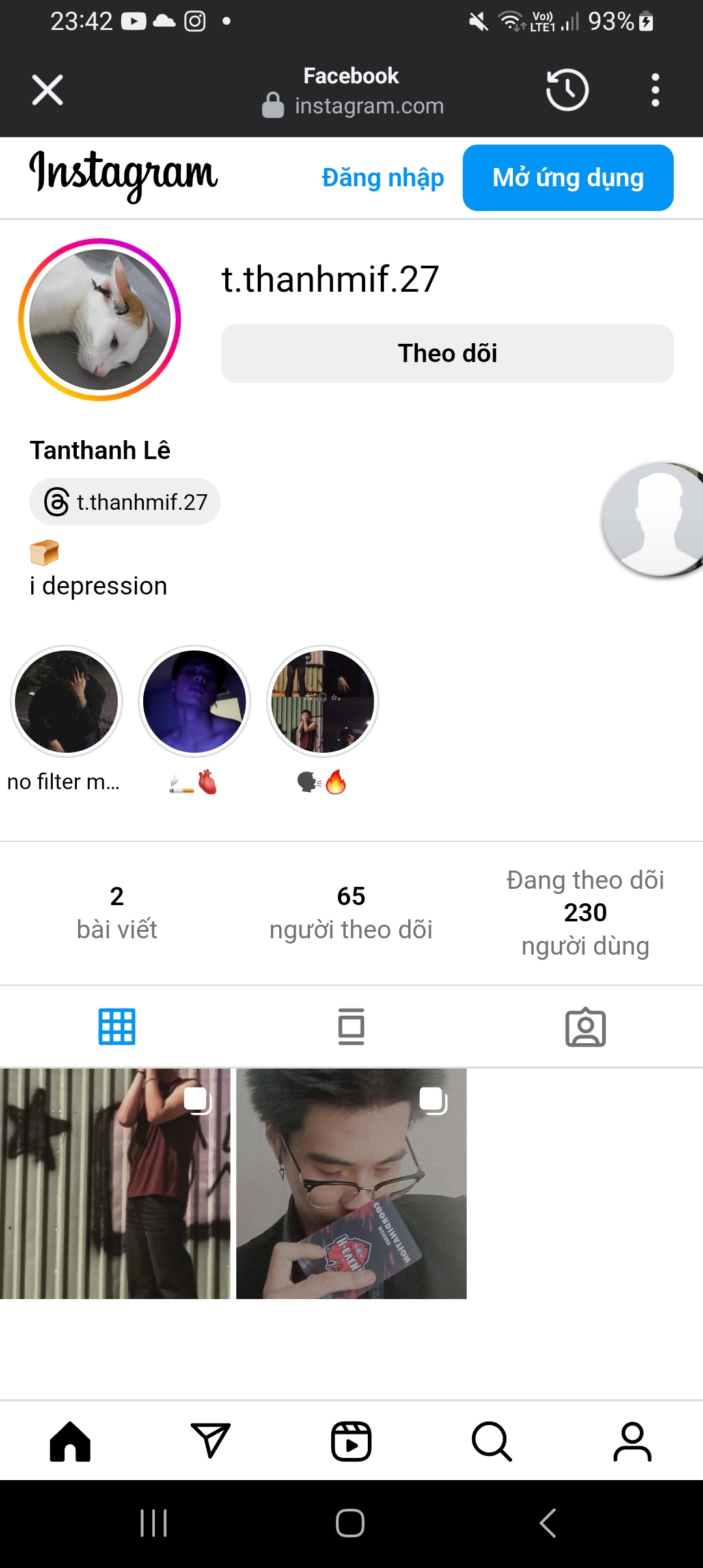Open the Reels tab
The height and width of the screenshot is (1568, 703).
351,1442
